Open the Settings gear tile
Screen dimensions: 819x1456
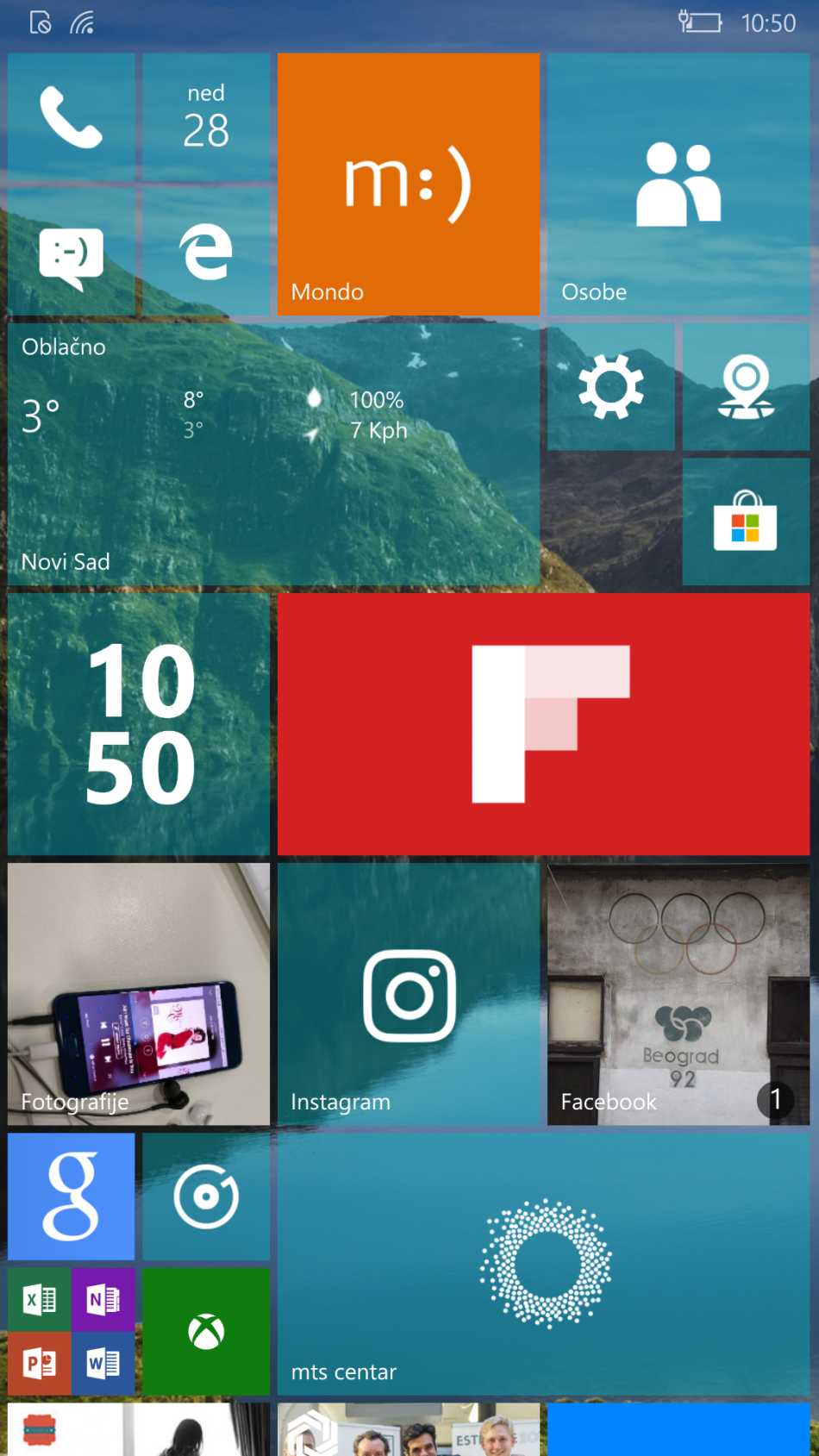[611, 386]
